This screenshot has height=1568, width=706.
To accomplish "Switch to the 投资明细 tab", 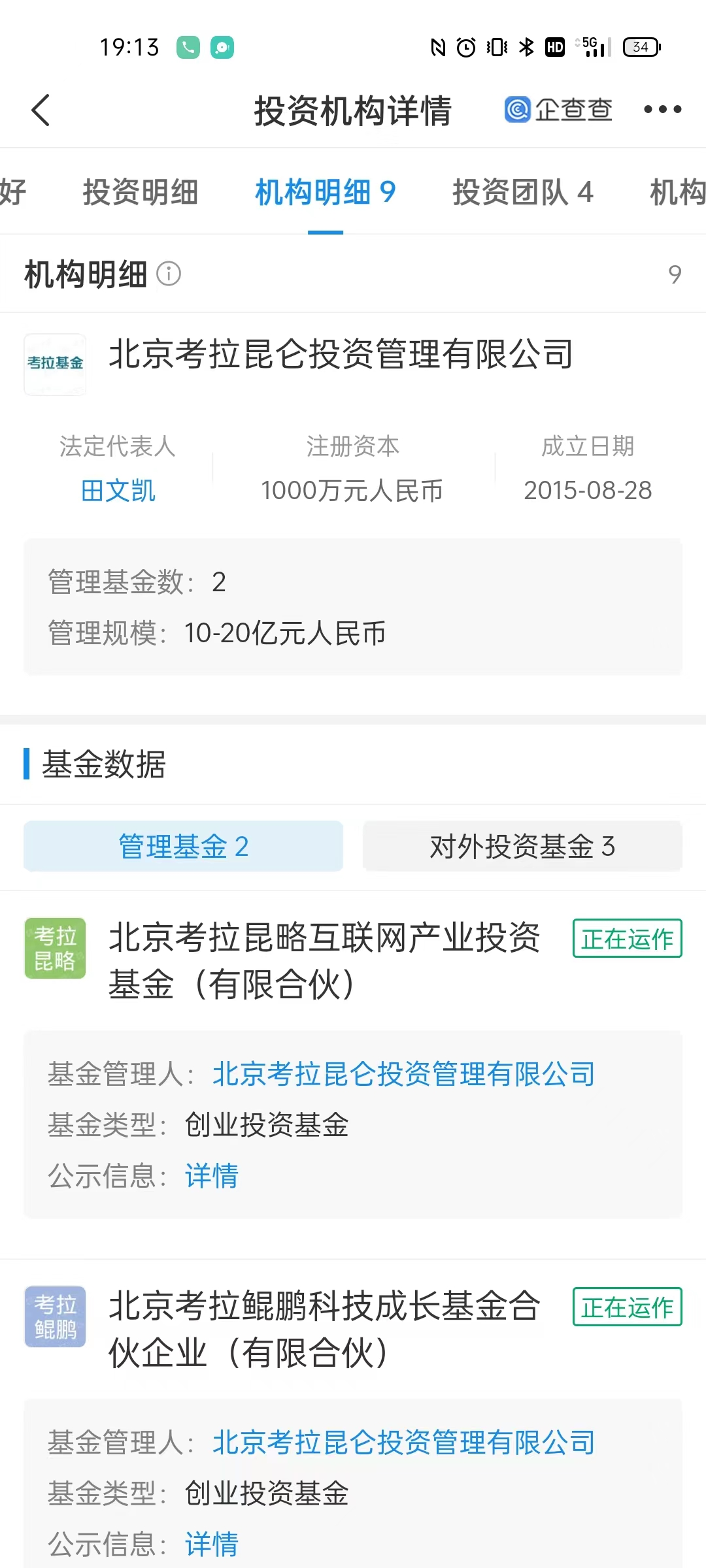I will point(141,192).
